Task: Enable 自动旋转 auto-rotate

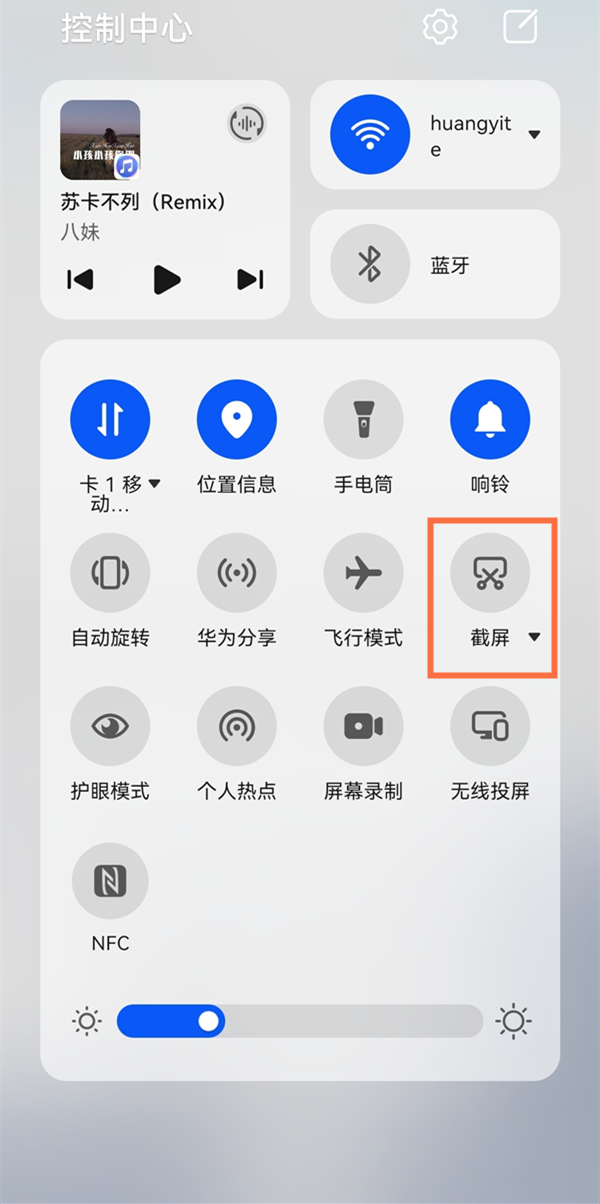Action: tap(110, 573)
